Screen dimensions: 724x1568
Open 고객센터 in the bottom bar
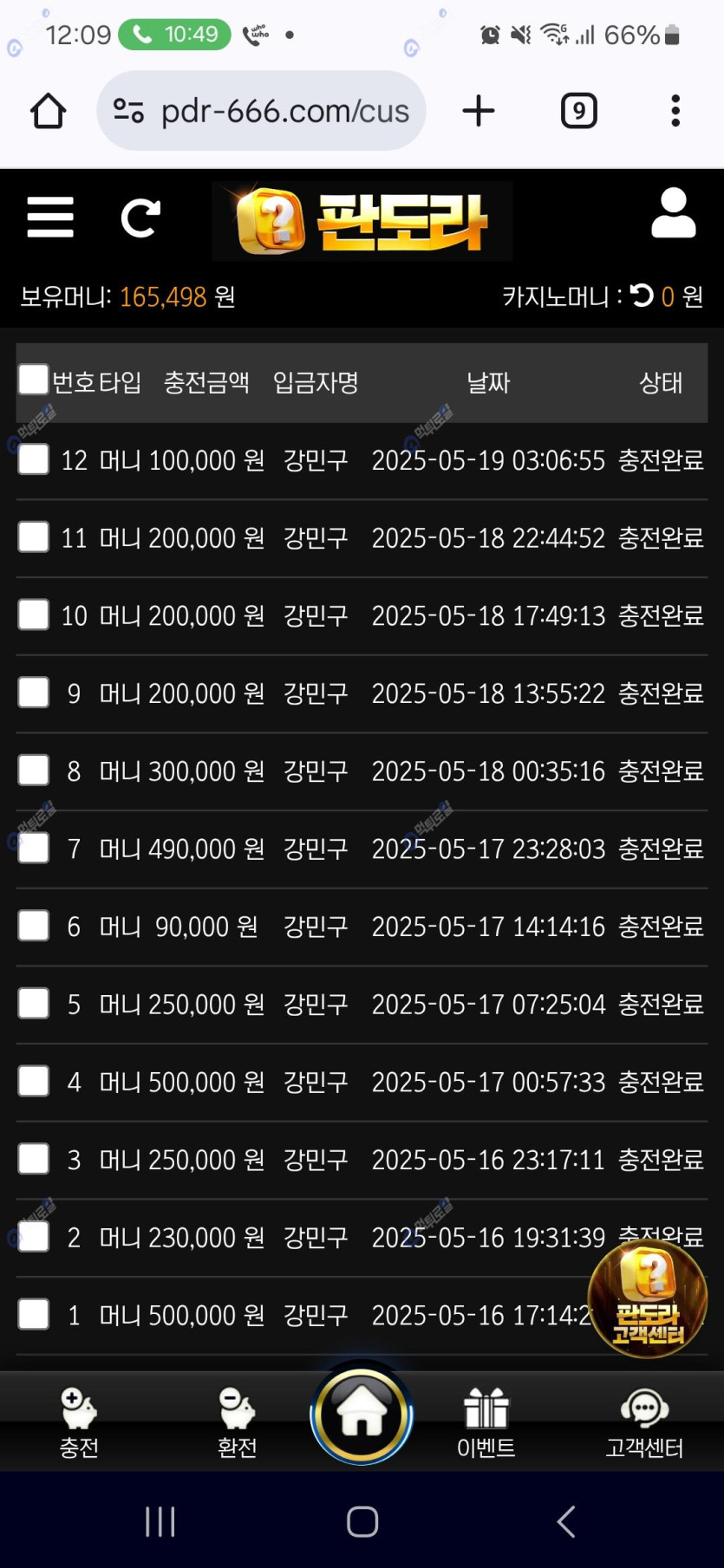(644, 1423)
